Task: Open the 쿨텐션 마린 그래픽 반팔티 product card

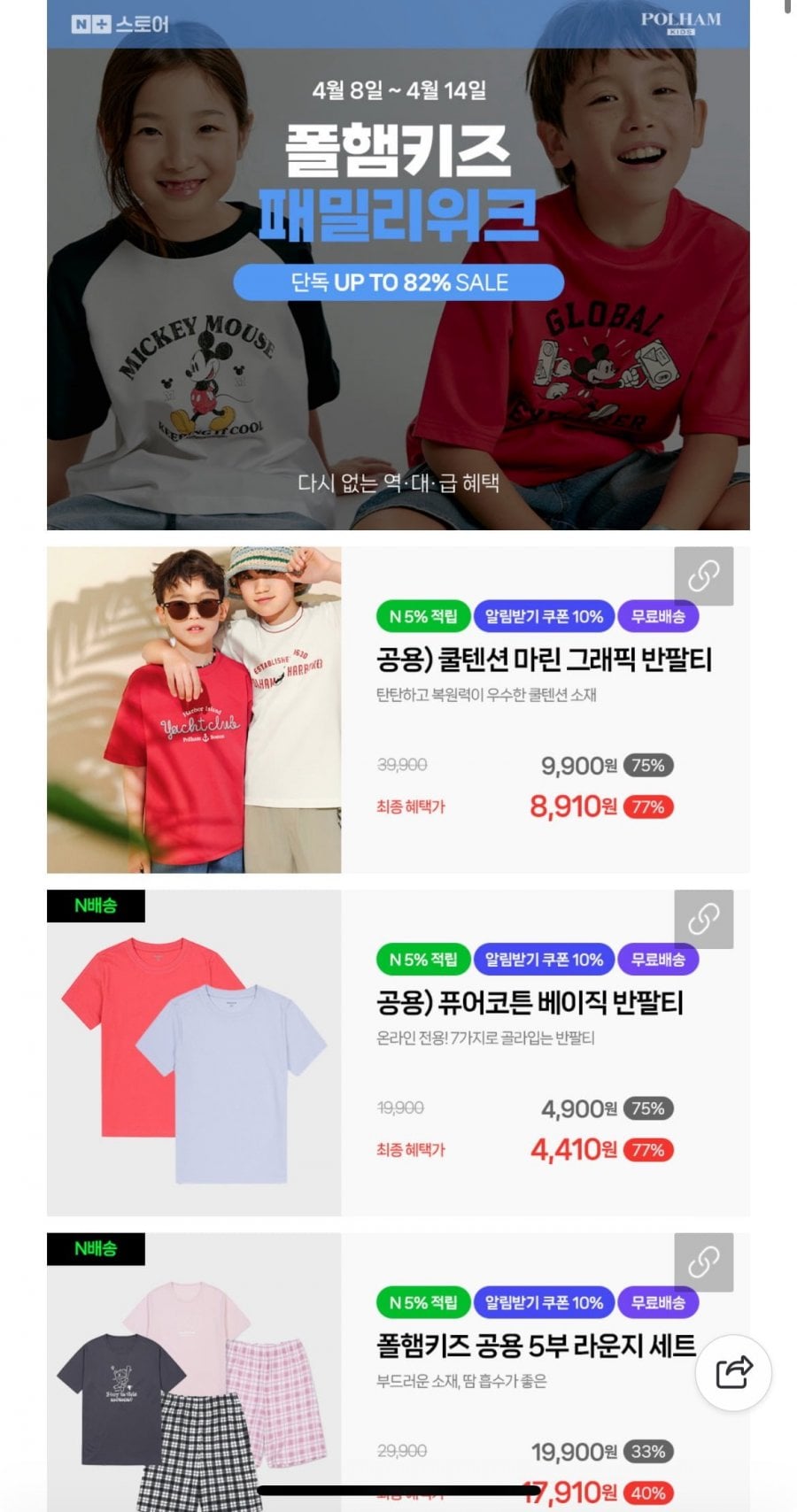Action: pos(543,660)
